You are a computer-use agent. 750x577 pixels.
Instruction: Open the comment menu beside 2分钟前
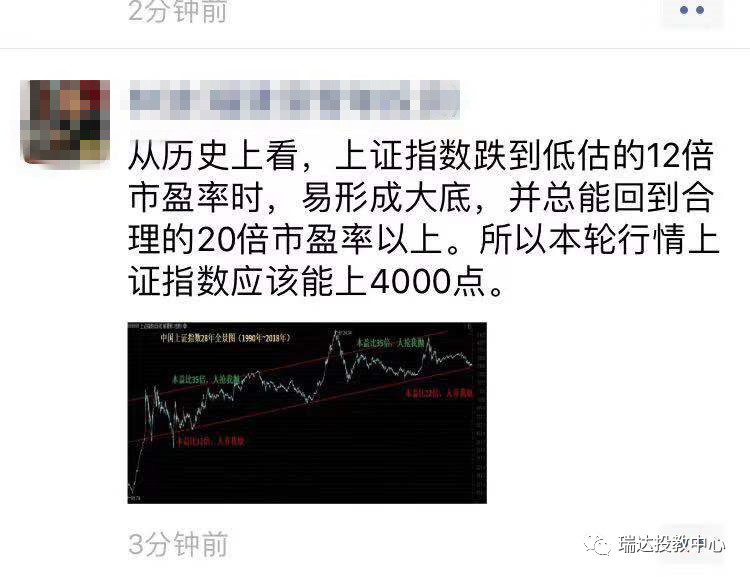690,11
